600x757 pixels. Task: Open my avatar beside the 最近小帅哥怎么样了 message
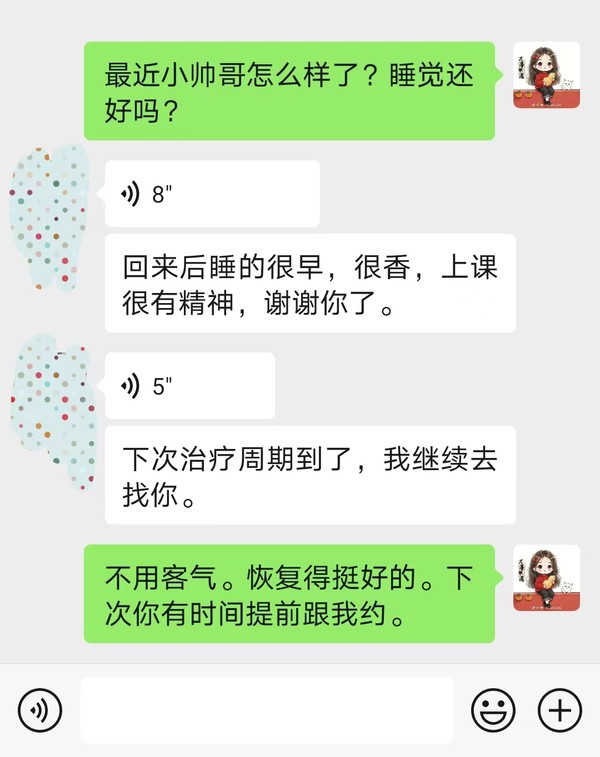coord(546,75)
